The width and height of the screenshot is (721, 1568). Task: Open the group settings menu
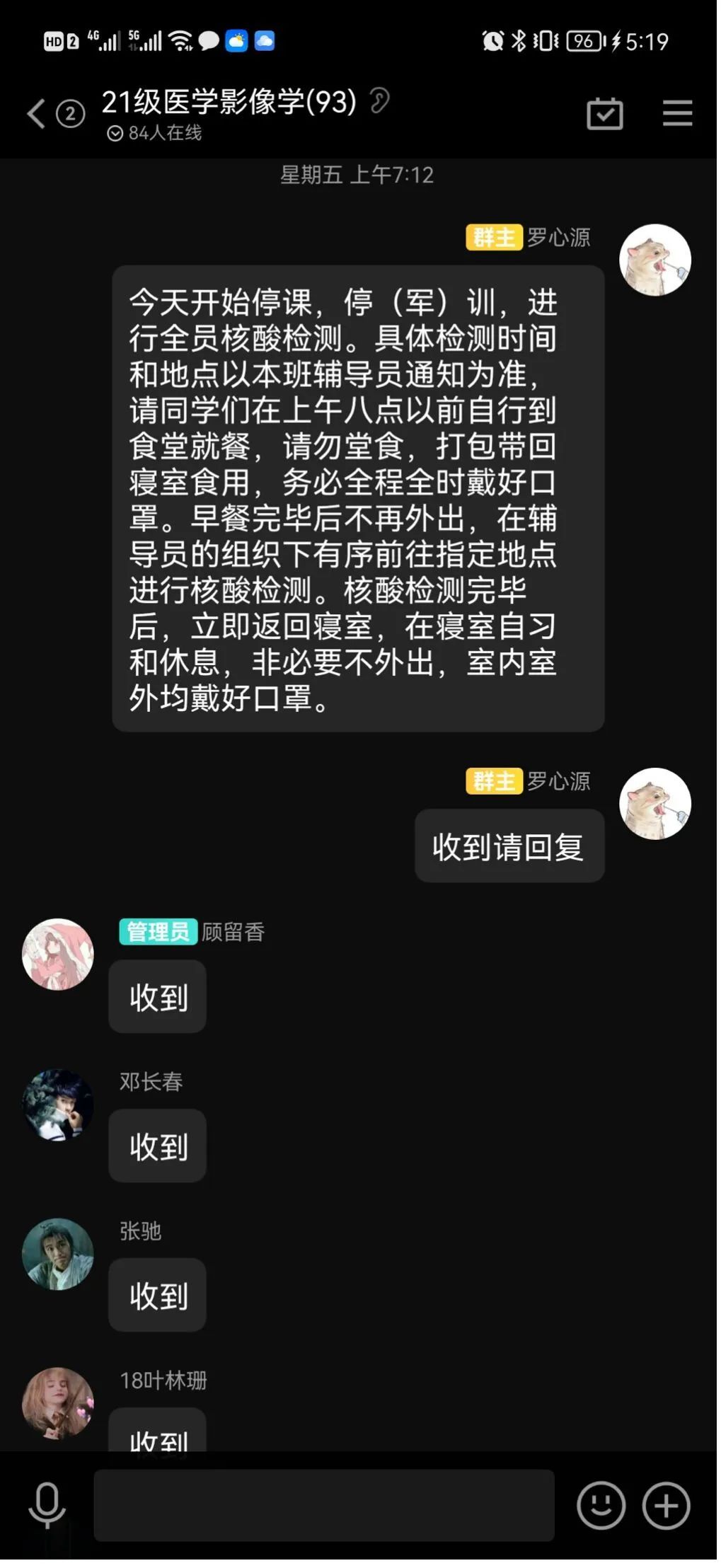(676, 113)
